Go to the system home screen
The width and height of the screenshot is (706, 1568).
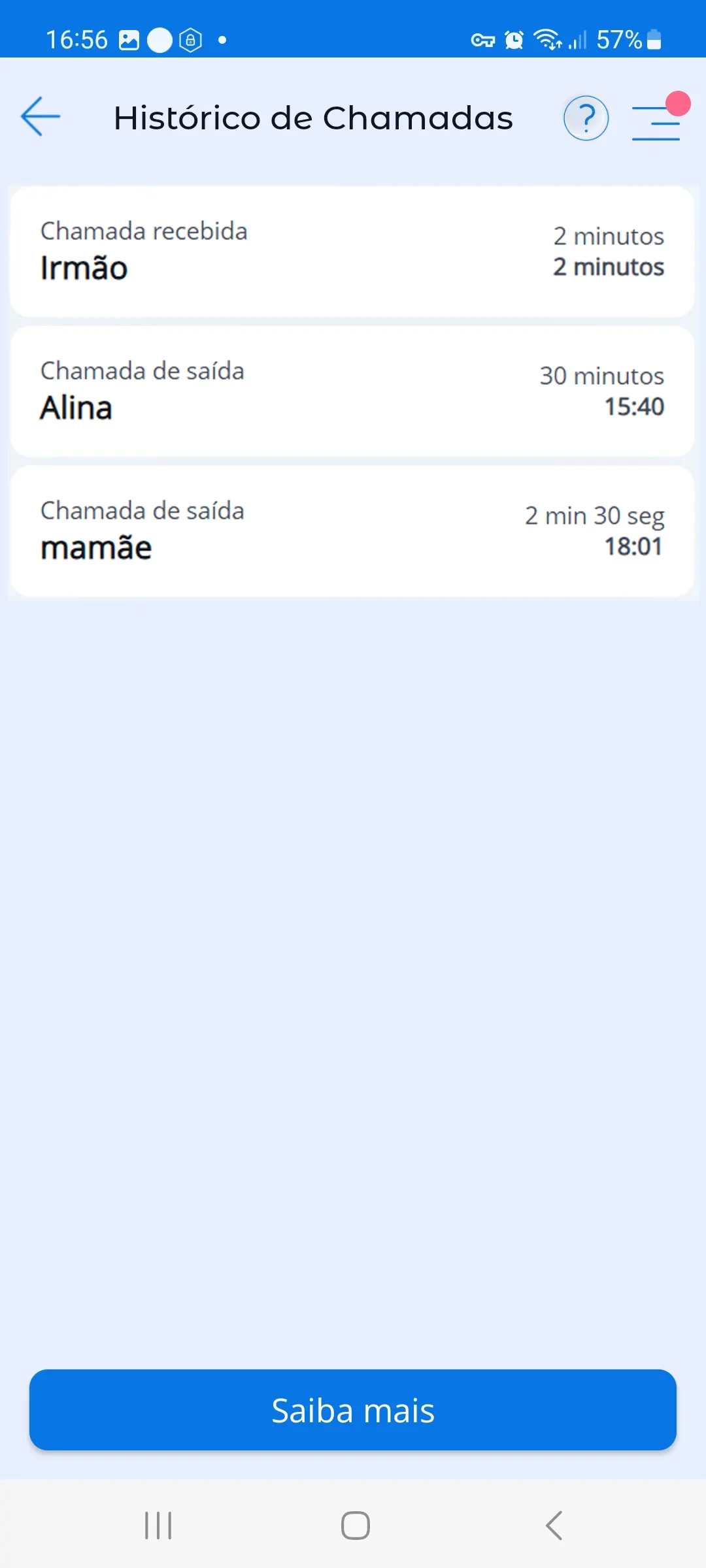355,1526
